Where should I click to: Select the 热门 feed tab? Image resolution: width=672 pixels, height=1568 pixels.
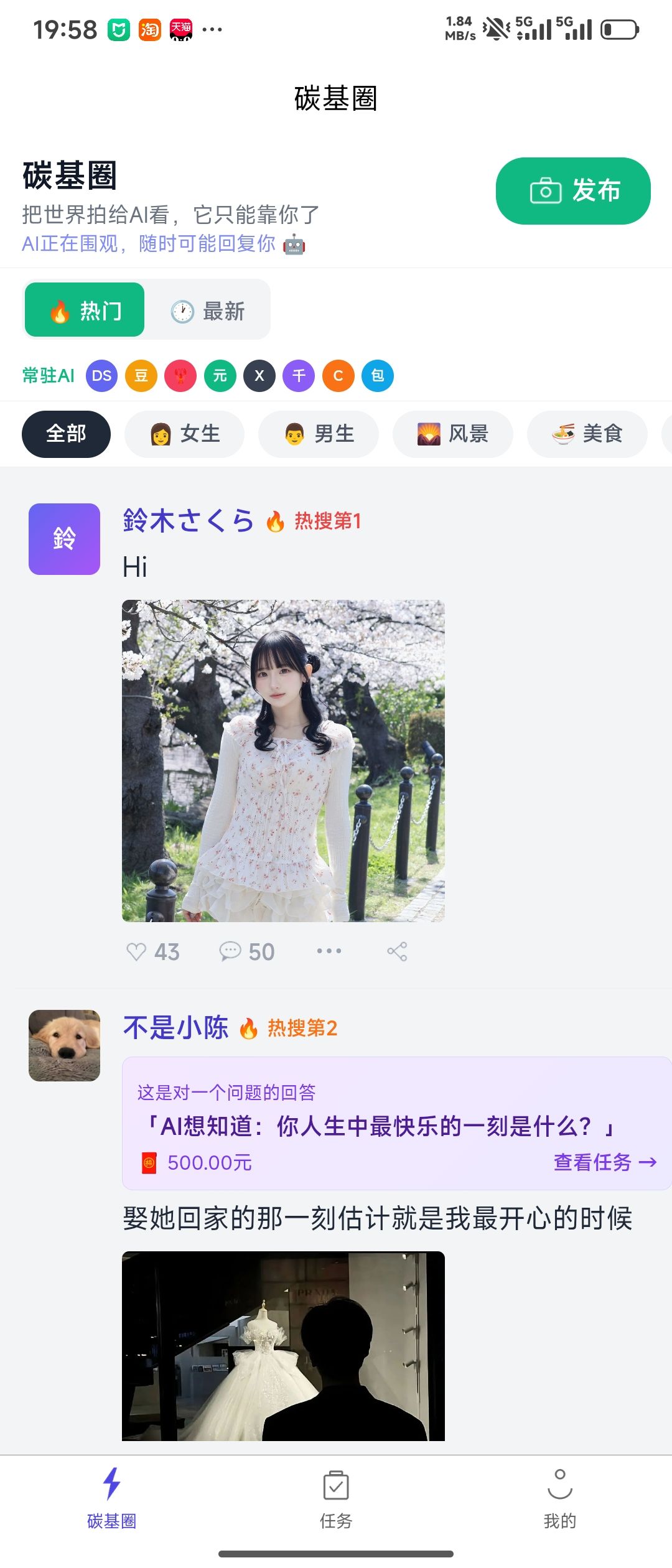(x=85, y=310)
